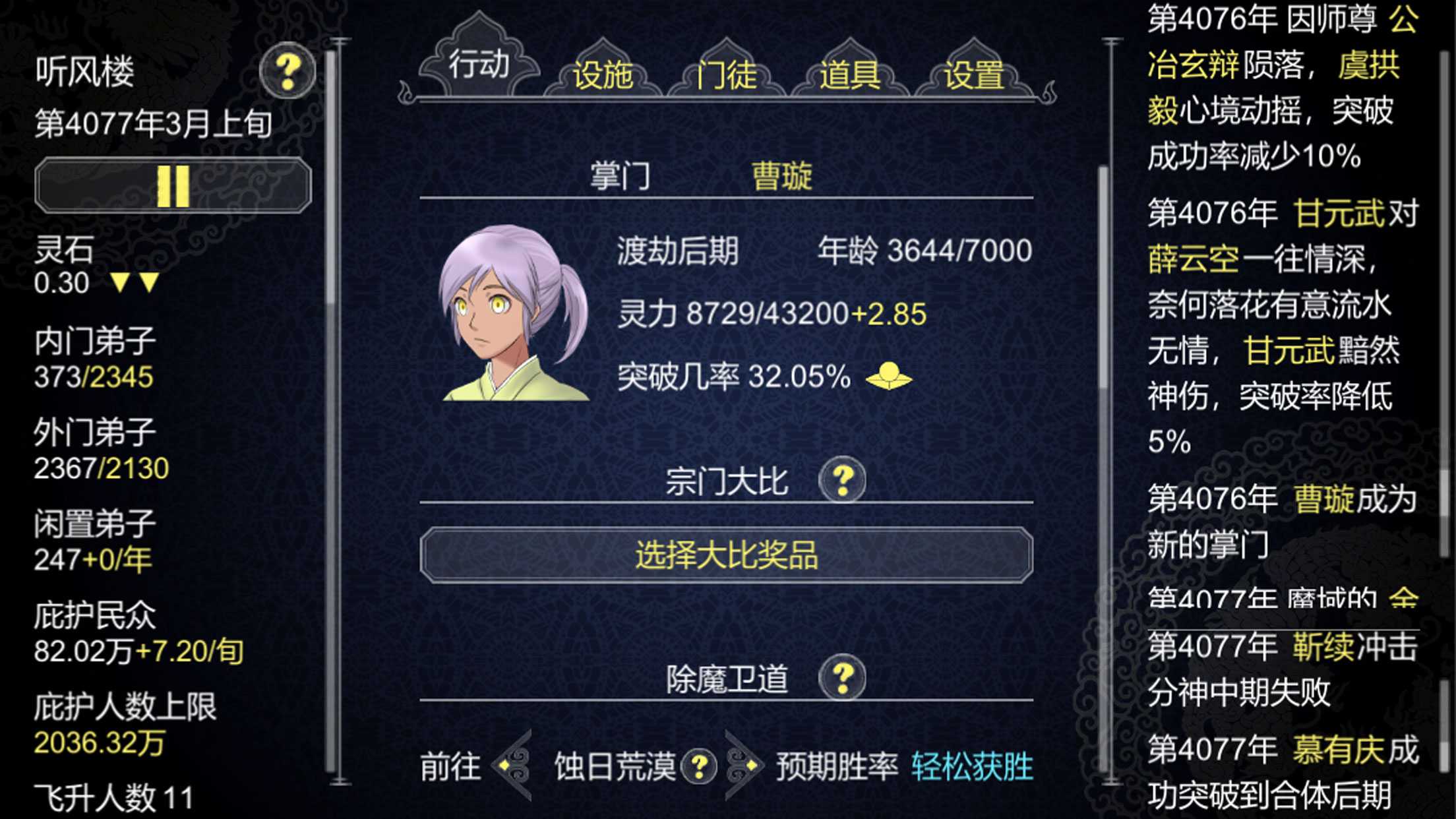Open the 设置 tab
The height and width of the screenshot is (819, 1456).
click(974, 75)
